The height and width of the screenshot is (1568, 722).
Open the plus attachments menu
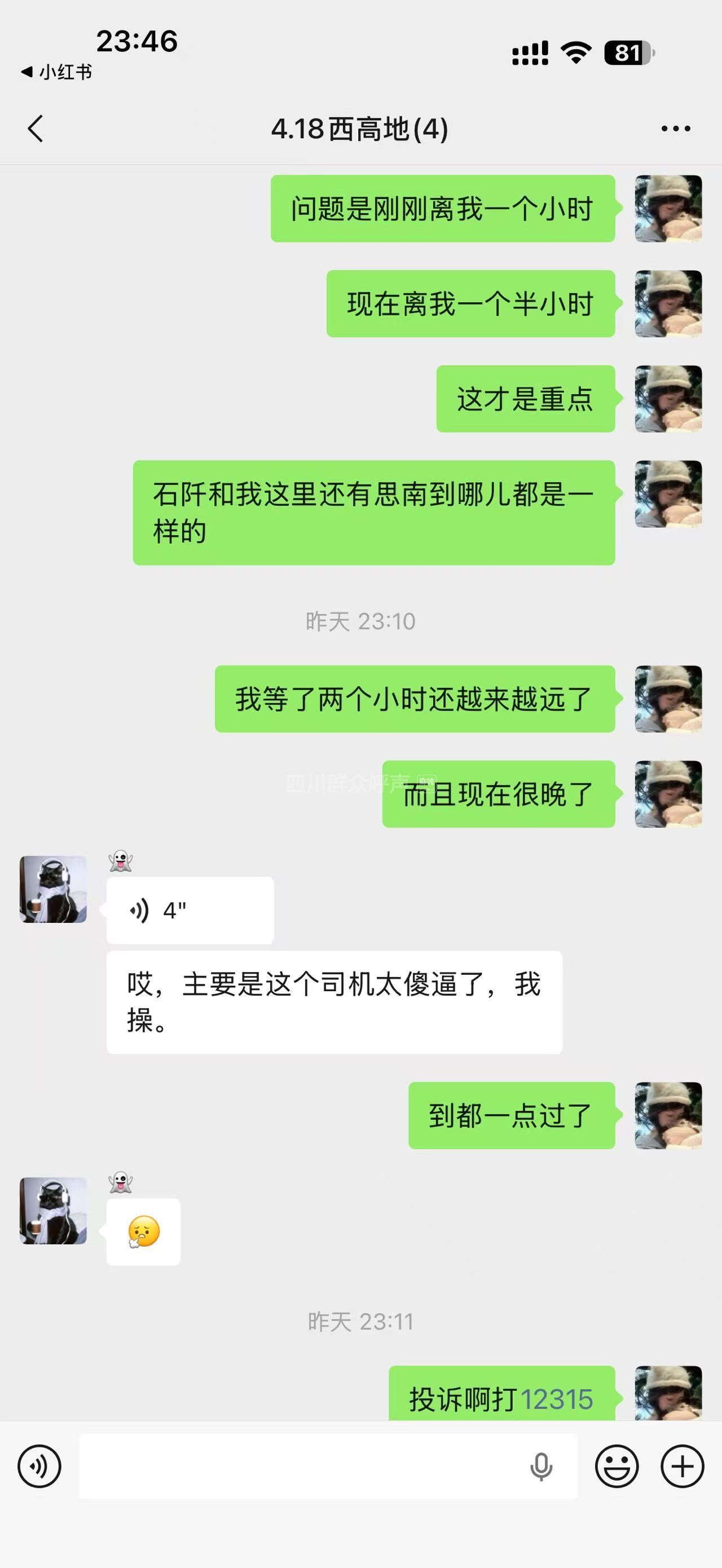pos(682,1466)
